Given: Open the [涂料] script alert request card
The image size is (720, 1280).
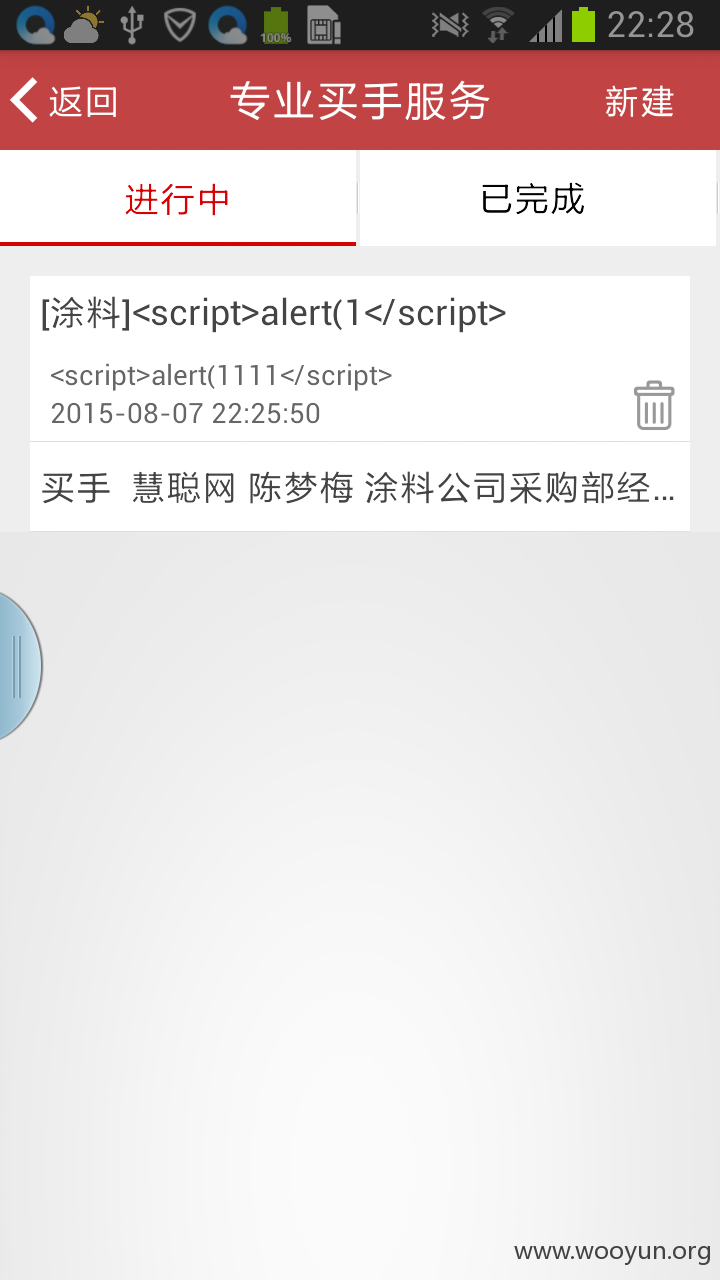Looking at the screenshot, I should (x=360, y=359).
